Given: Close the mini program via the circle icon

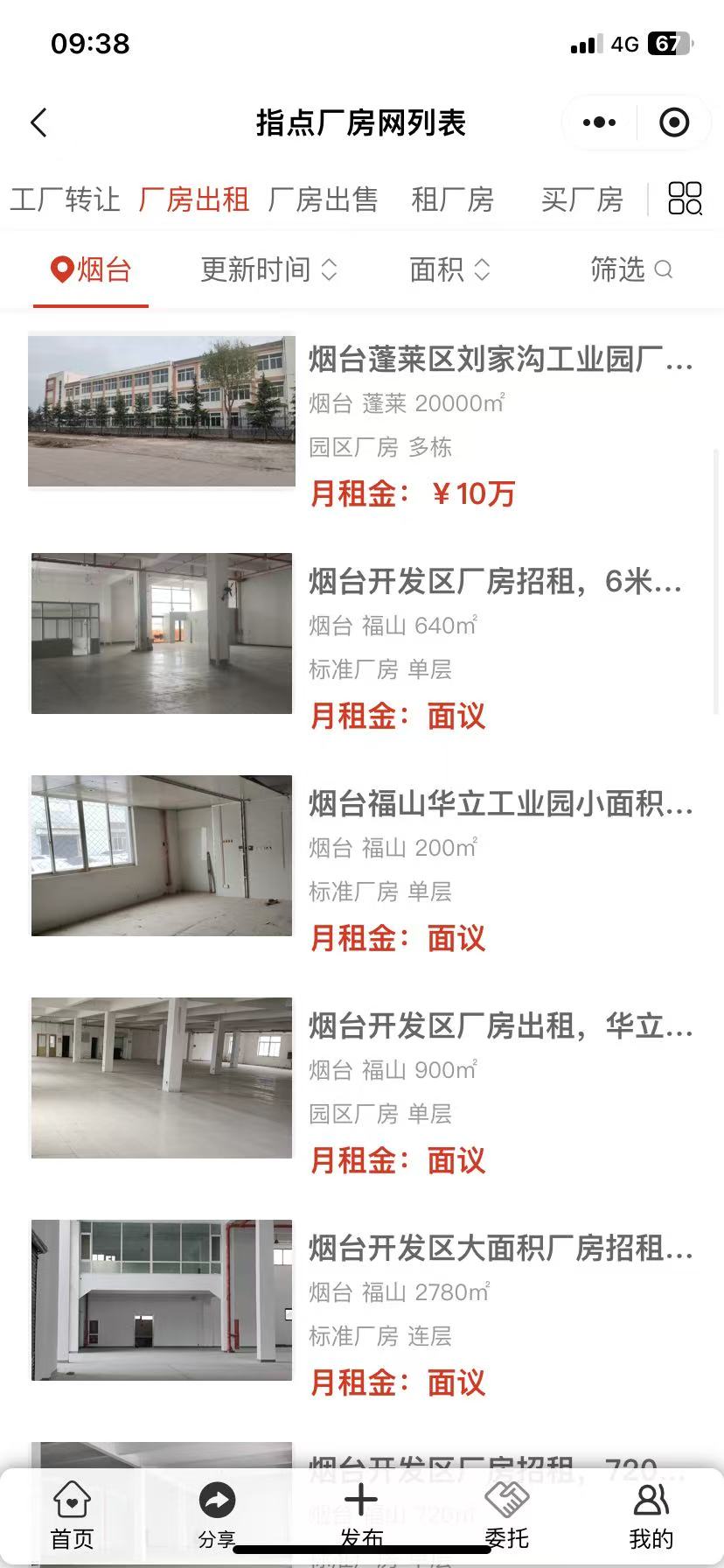Looking at the screenshot, I should tap(673, 122).
